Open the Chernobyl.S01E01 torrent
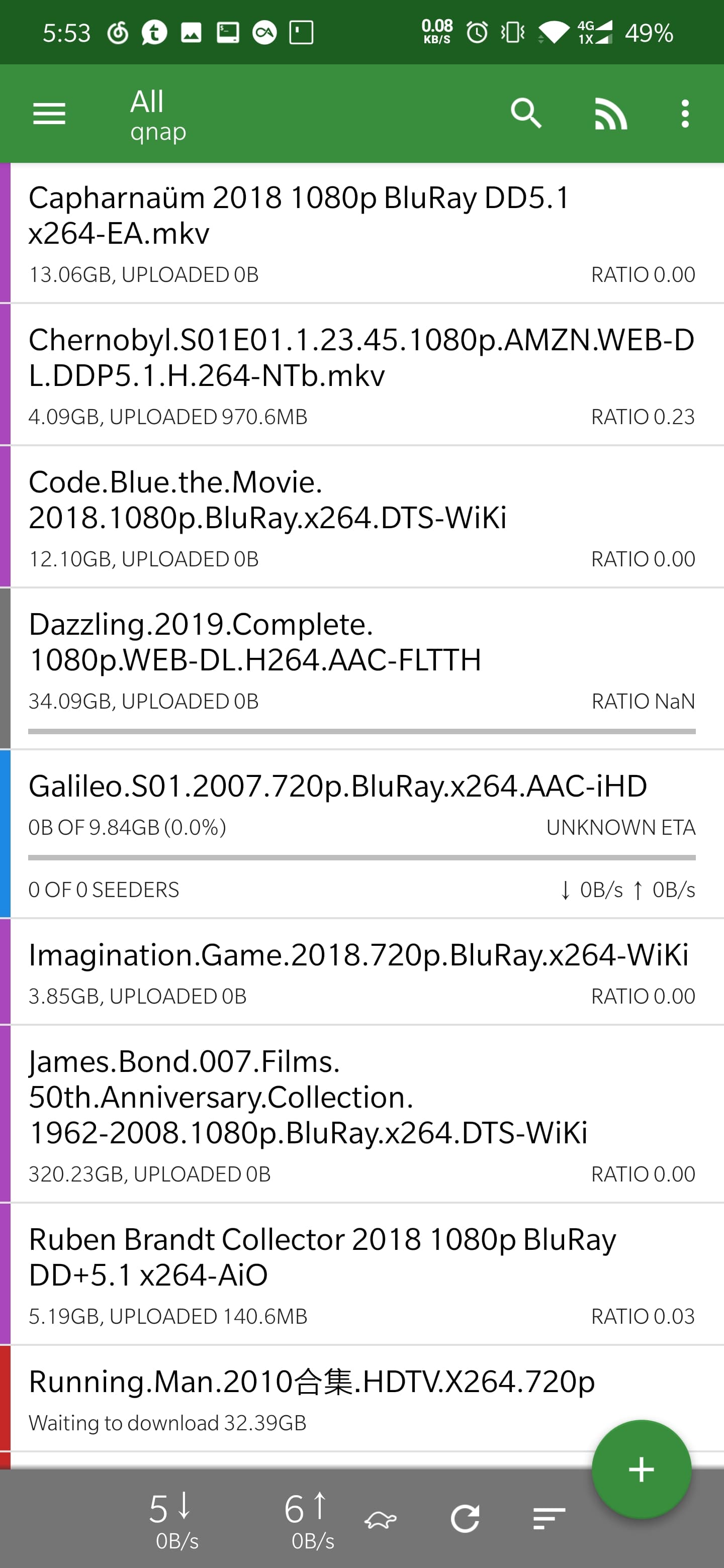This screenshot has height=1568, width=724. [361, 375]
